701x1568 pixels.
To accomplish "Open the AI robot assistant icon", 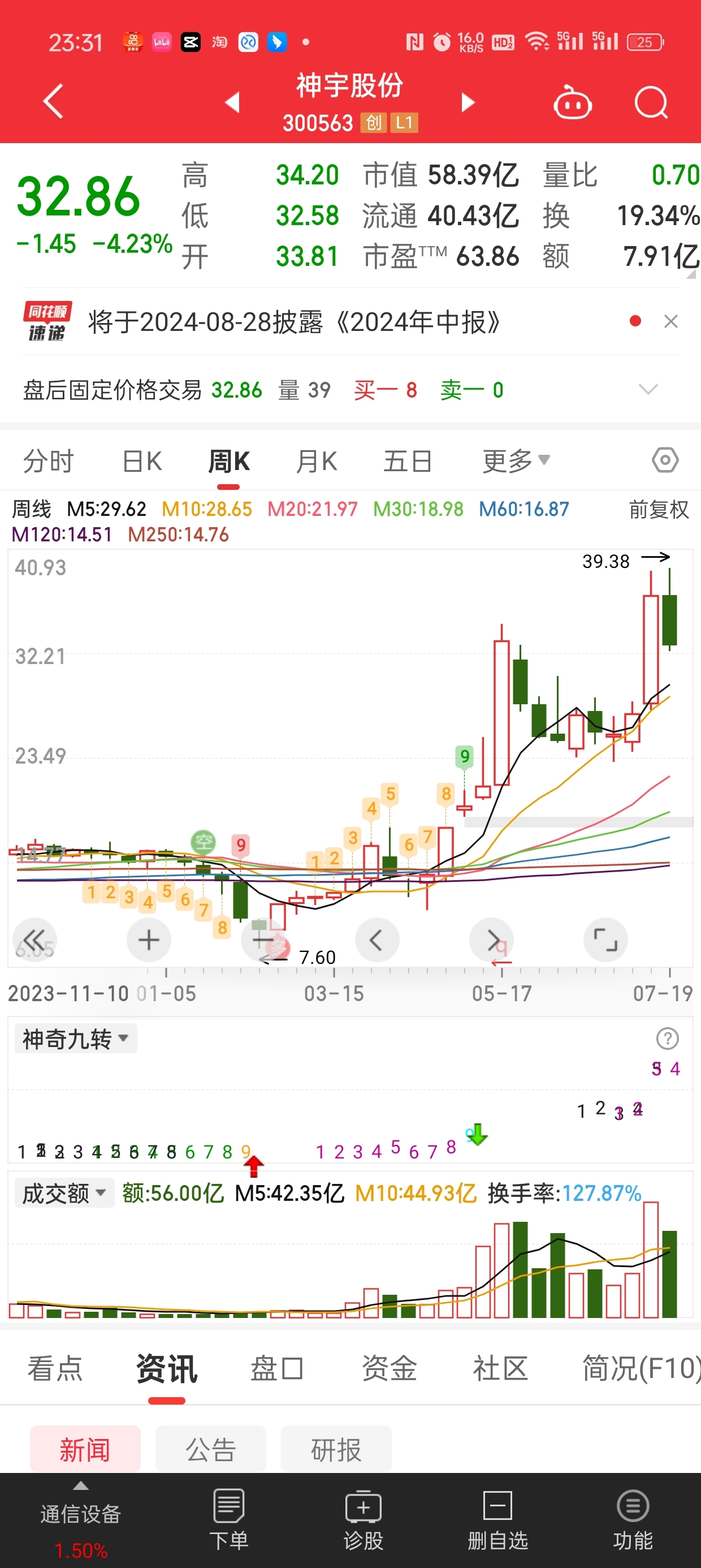I will pos(573,104).
